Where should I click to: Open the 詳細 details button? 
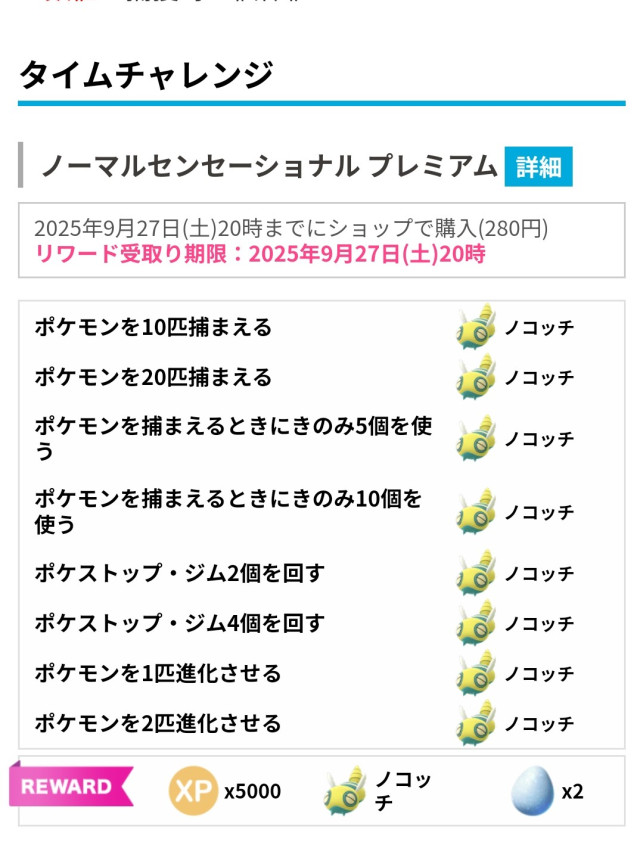pos(538,167)
